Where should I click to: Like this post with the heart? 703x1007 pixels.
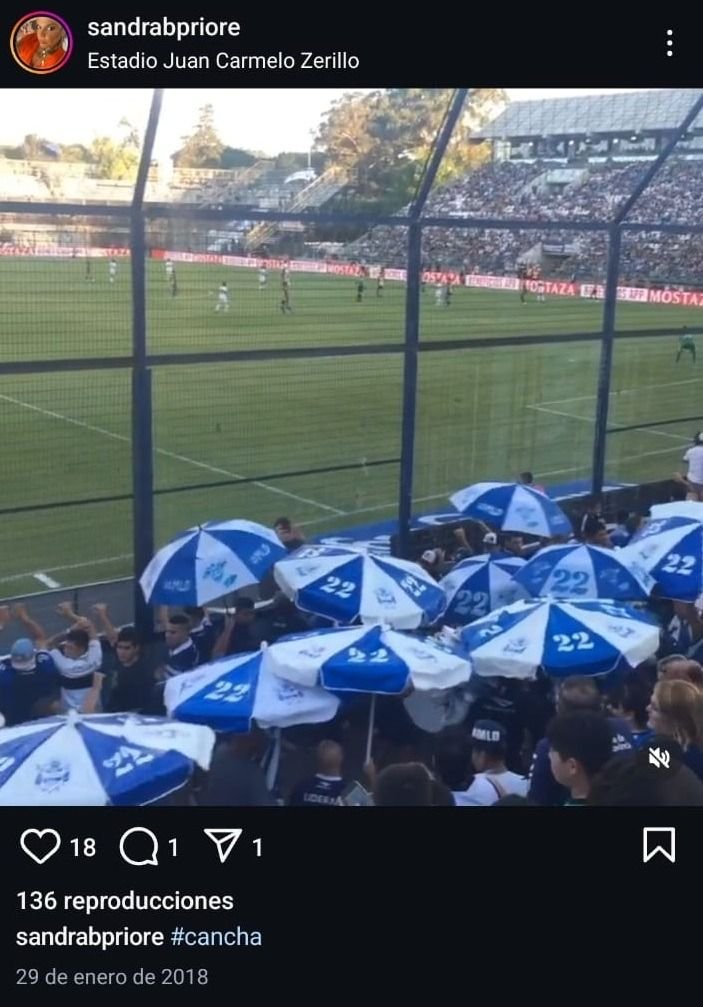tap(40, 846)
